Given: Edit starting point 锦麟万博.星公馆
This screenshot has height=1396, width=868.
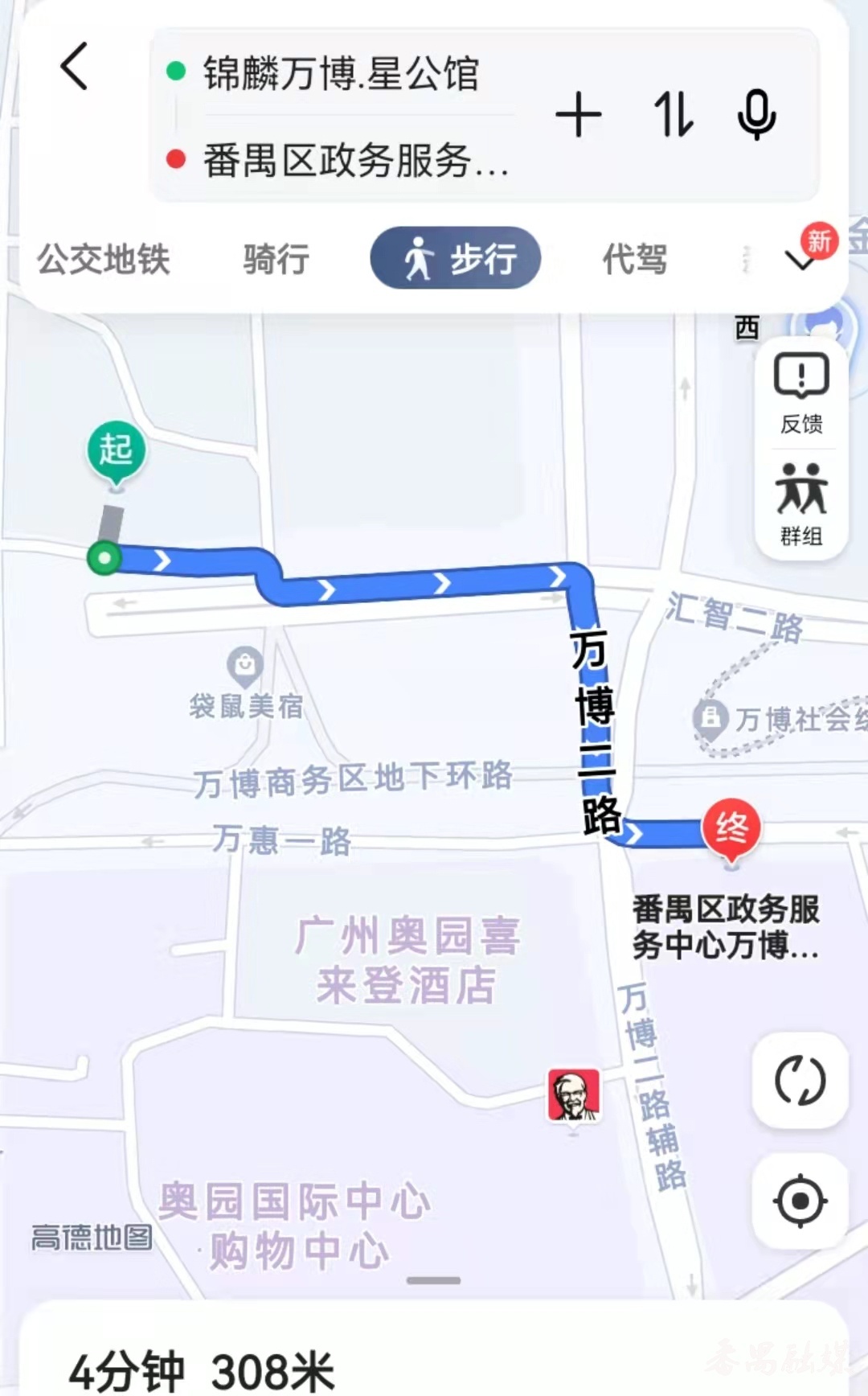Looking at the screenshot, I should click(341, 74).
